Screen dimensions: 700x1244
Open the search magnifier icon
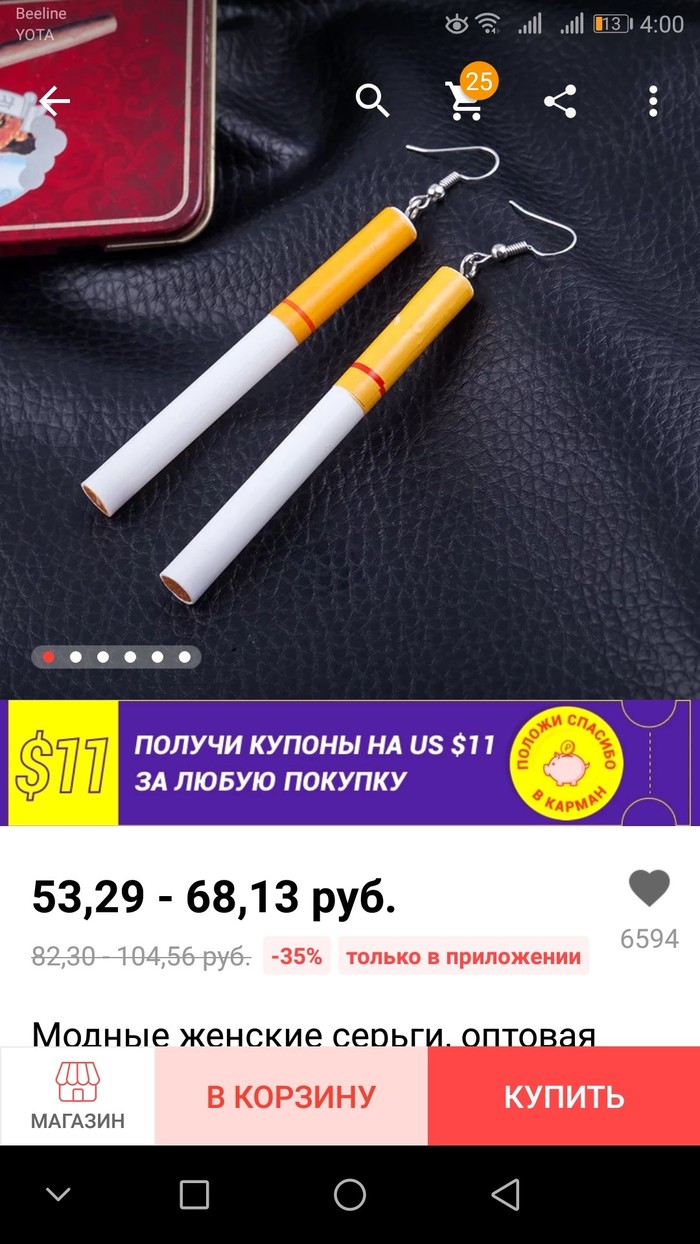[x=372, y=101]
